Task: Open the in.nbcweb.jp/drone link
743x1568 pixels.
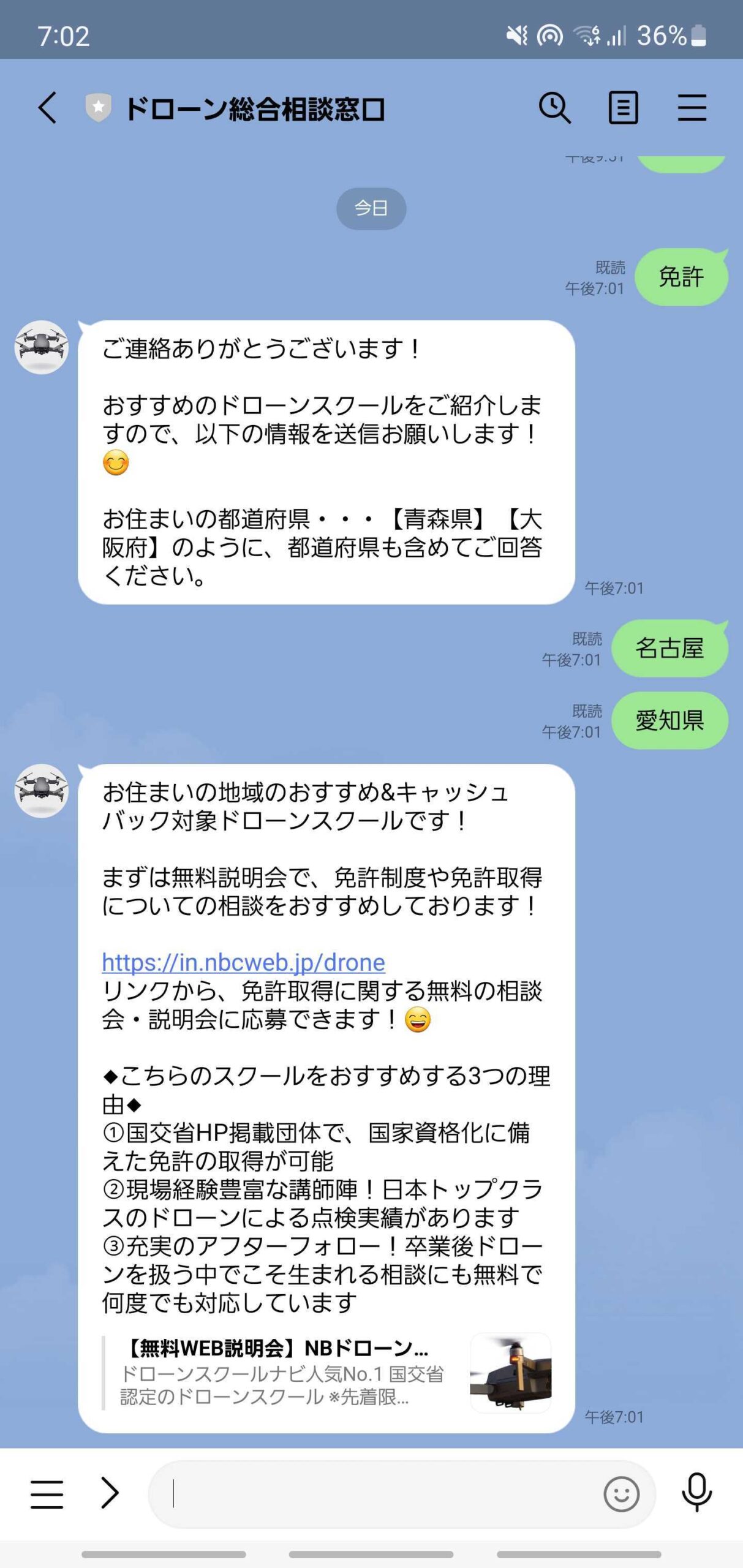Action: 243,962
